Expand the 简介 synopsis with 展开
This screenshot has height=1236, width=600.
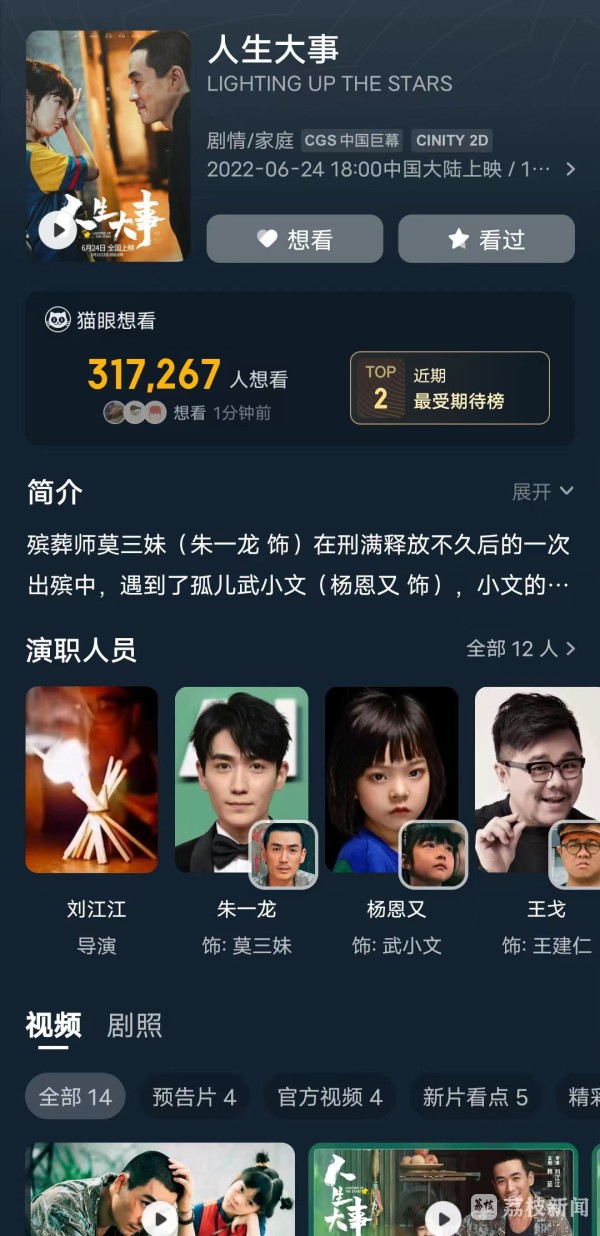pyautogui.click(x=543, y=492)
